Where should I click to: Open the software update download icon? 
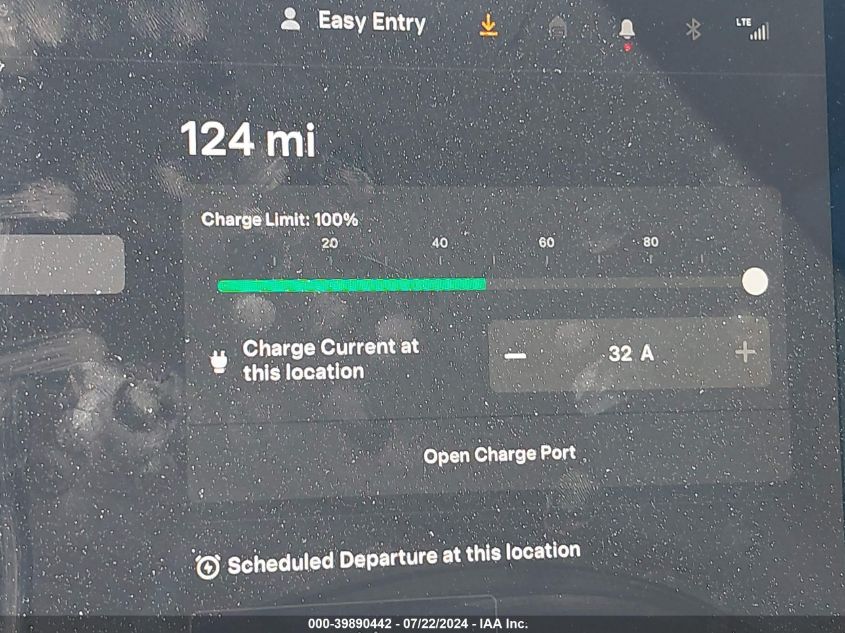pos(488,25)
